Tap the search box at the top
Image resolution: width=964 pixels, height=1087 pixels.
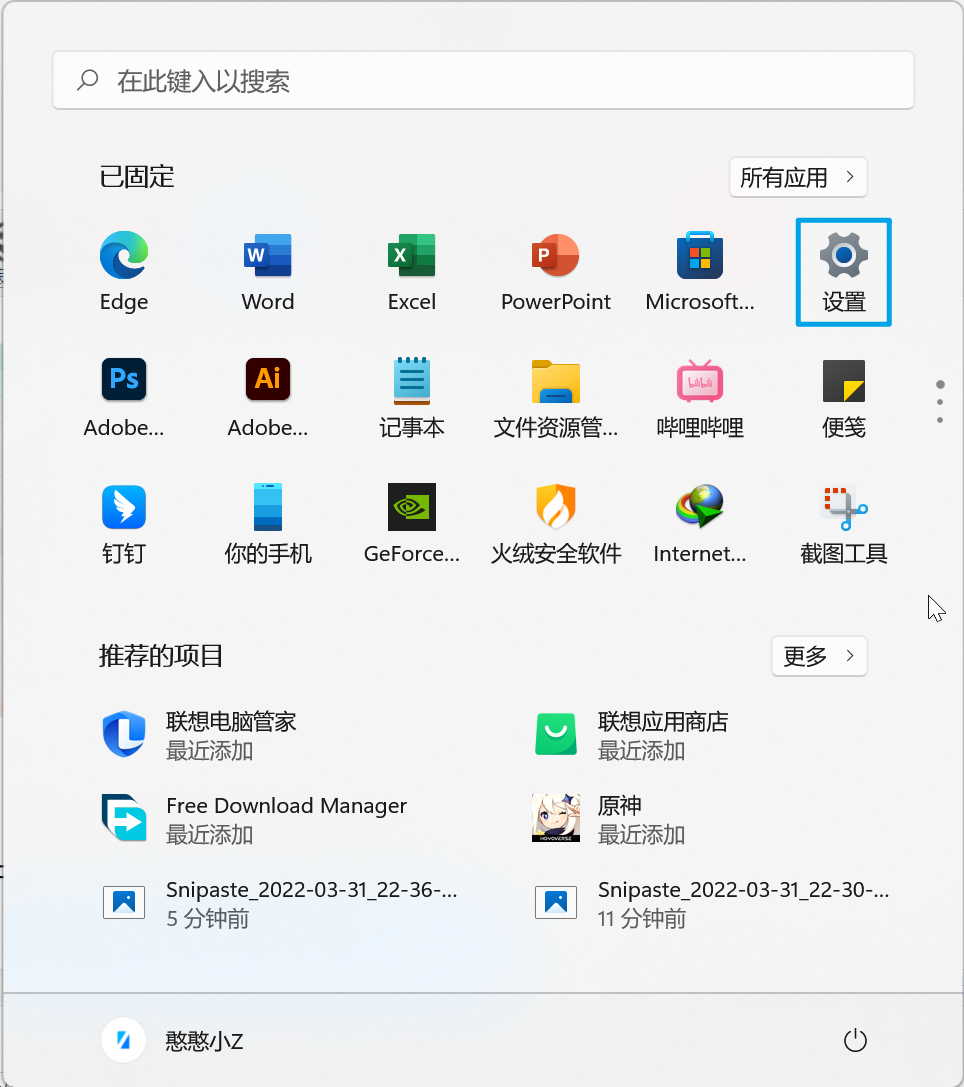[483, 80]
